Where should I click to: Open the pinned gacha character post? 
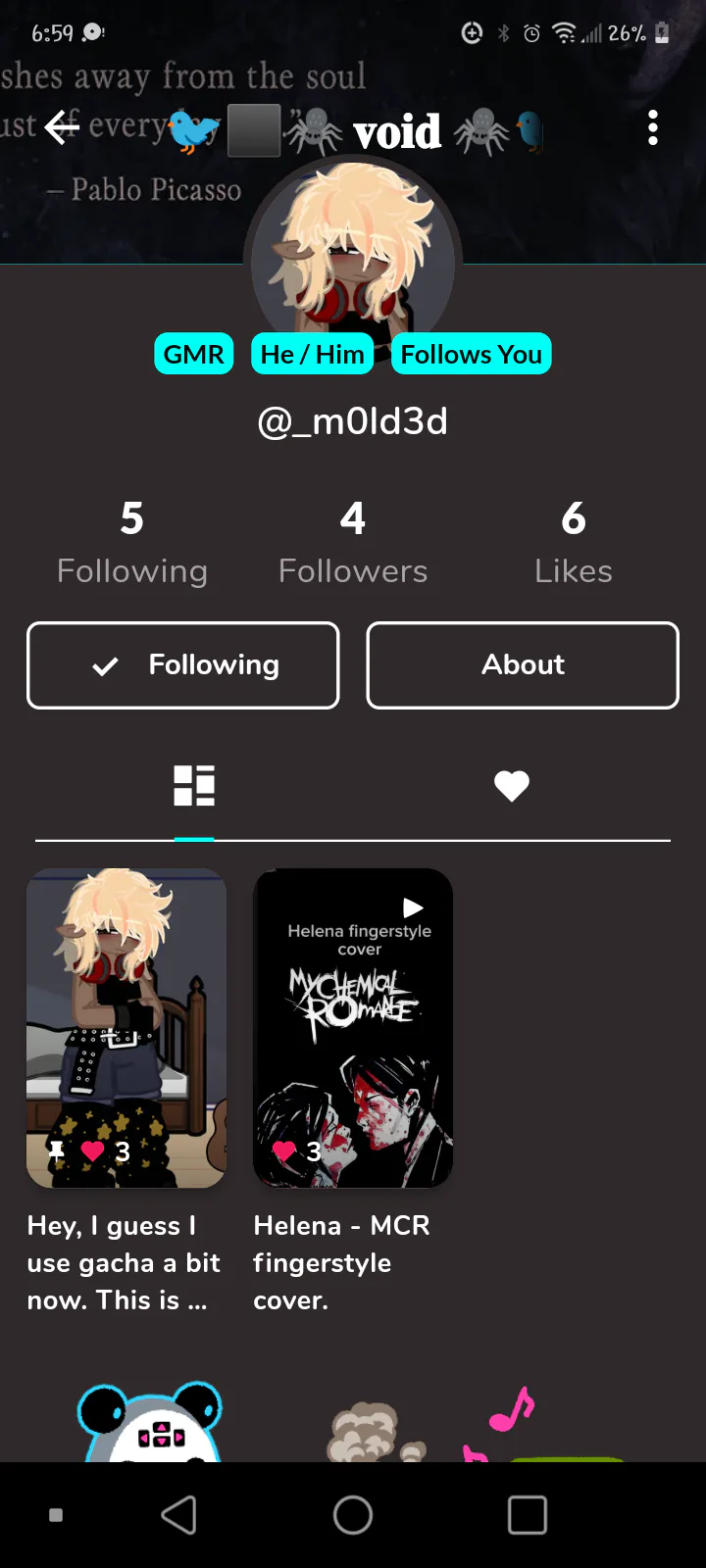(126, 1028)
